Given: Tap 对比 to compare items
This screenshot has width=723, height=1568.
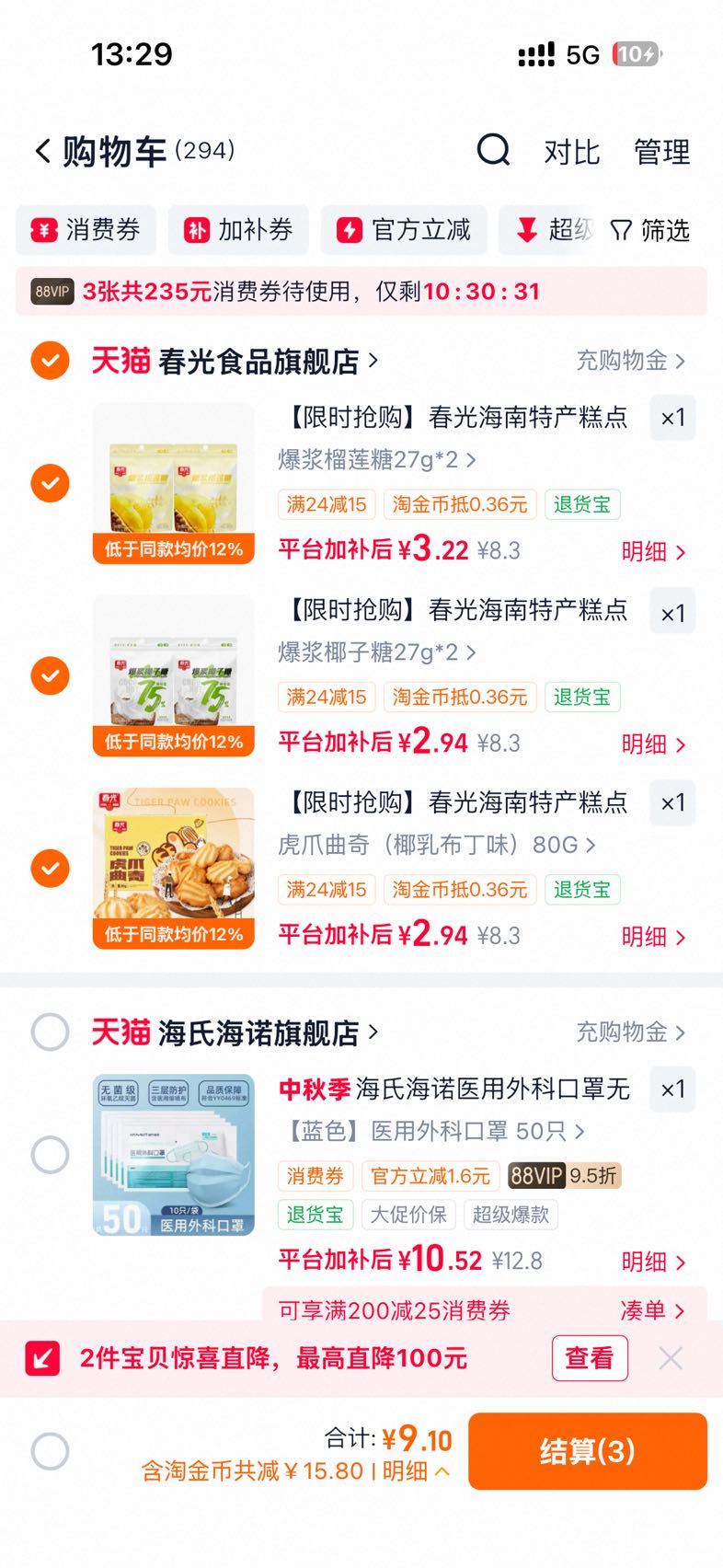Looking at the screenshot, I should [571, 152].
